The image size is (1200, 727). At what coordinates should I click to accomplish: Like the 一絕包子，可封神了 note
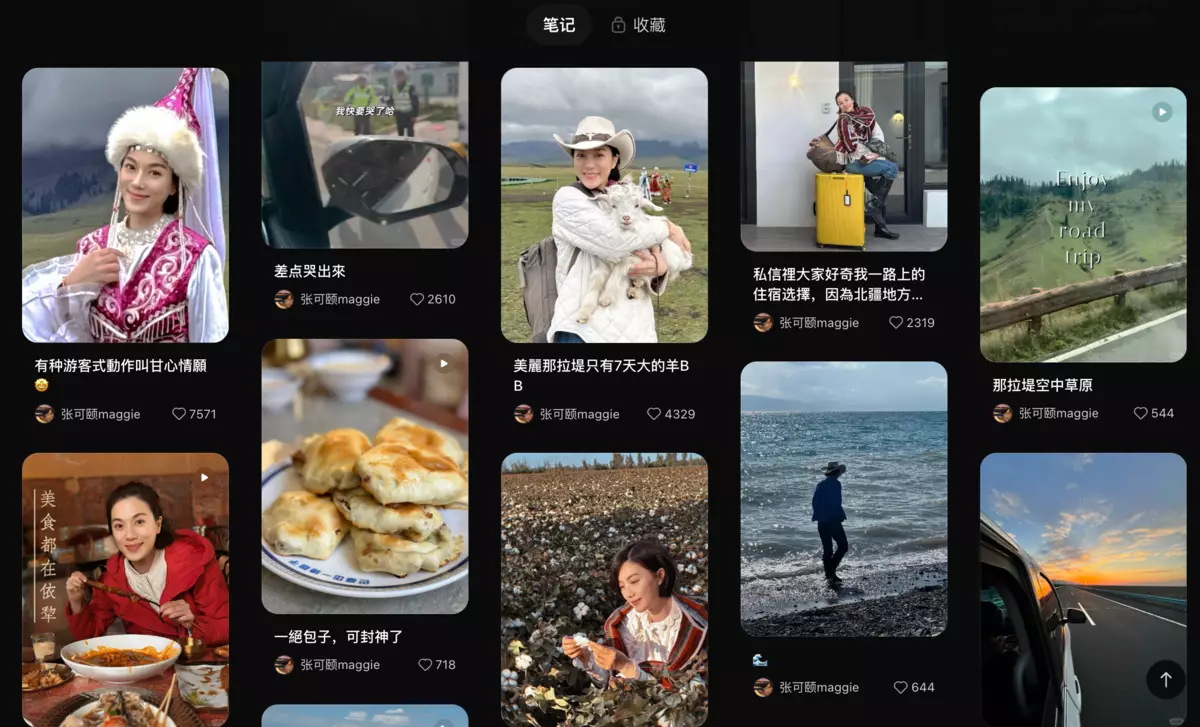425,665
